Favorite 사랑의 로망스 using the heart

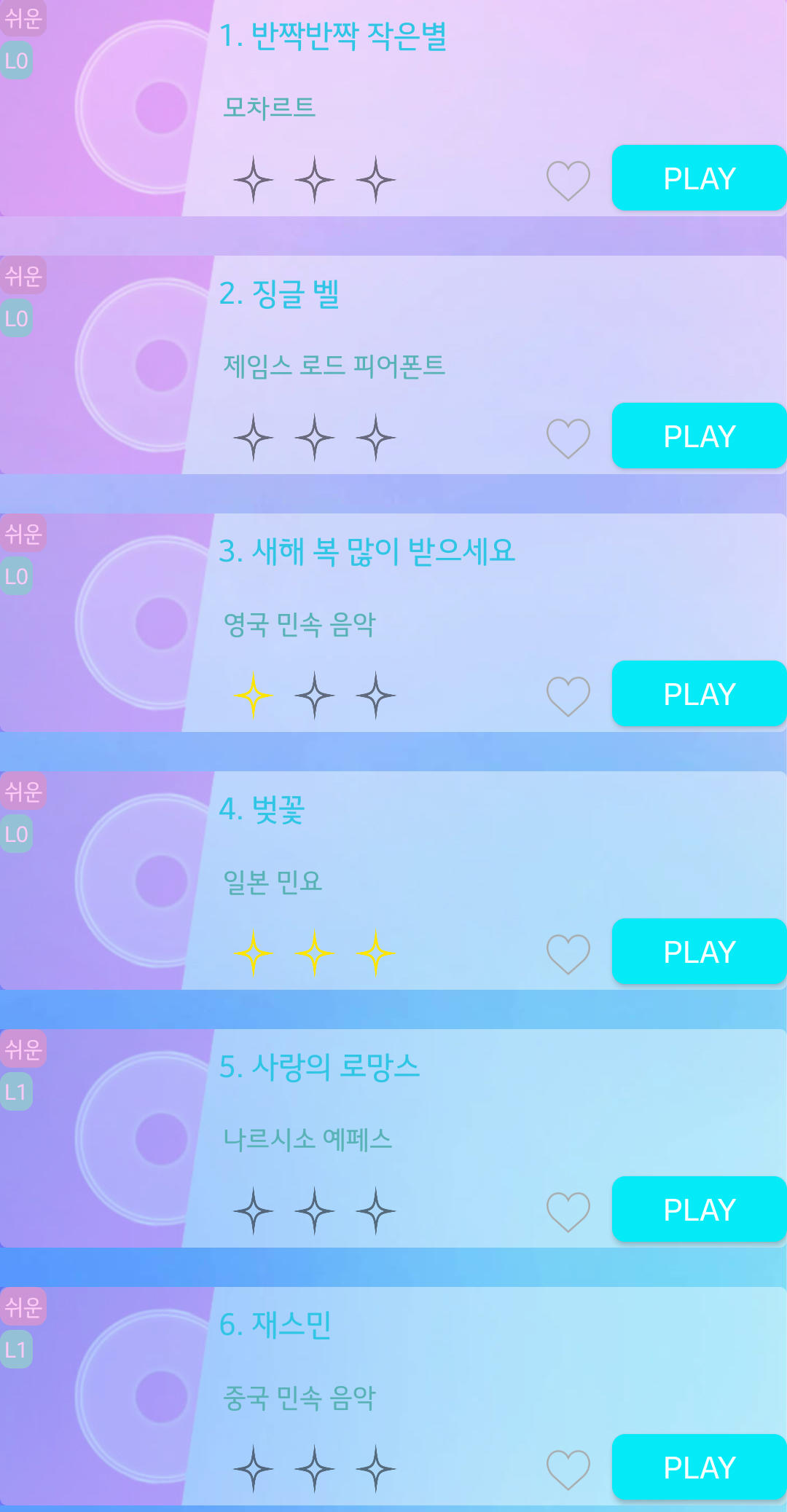pyautogui.click(x=568, y=1211)
